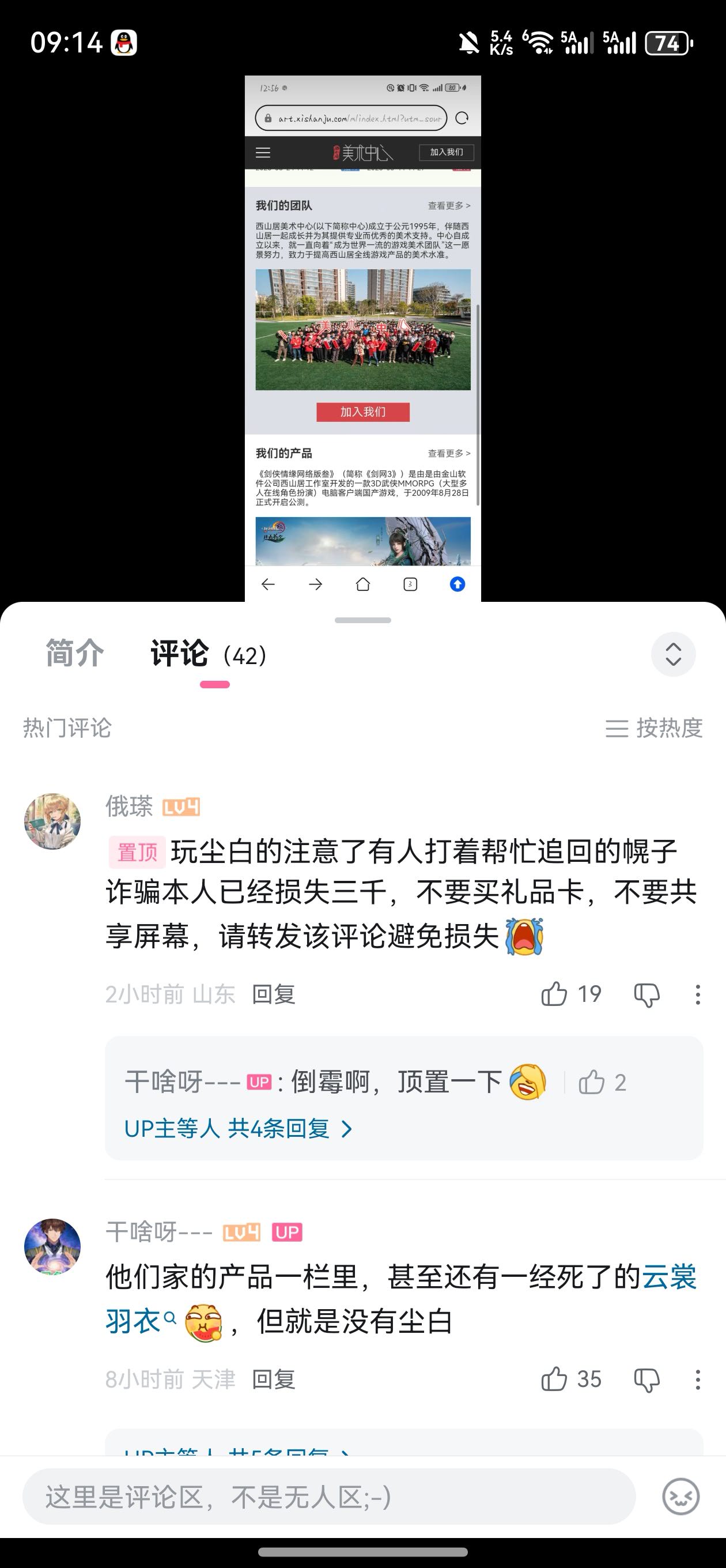Image resolution: width=726 pixels, height=1568 pixels.
Task: View all 4 replies under 俄瑈's comment
Action: [x=237, y=1129]
